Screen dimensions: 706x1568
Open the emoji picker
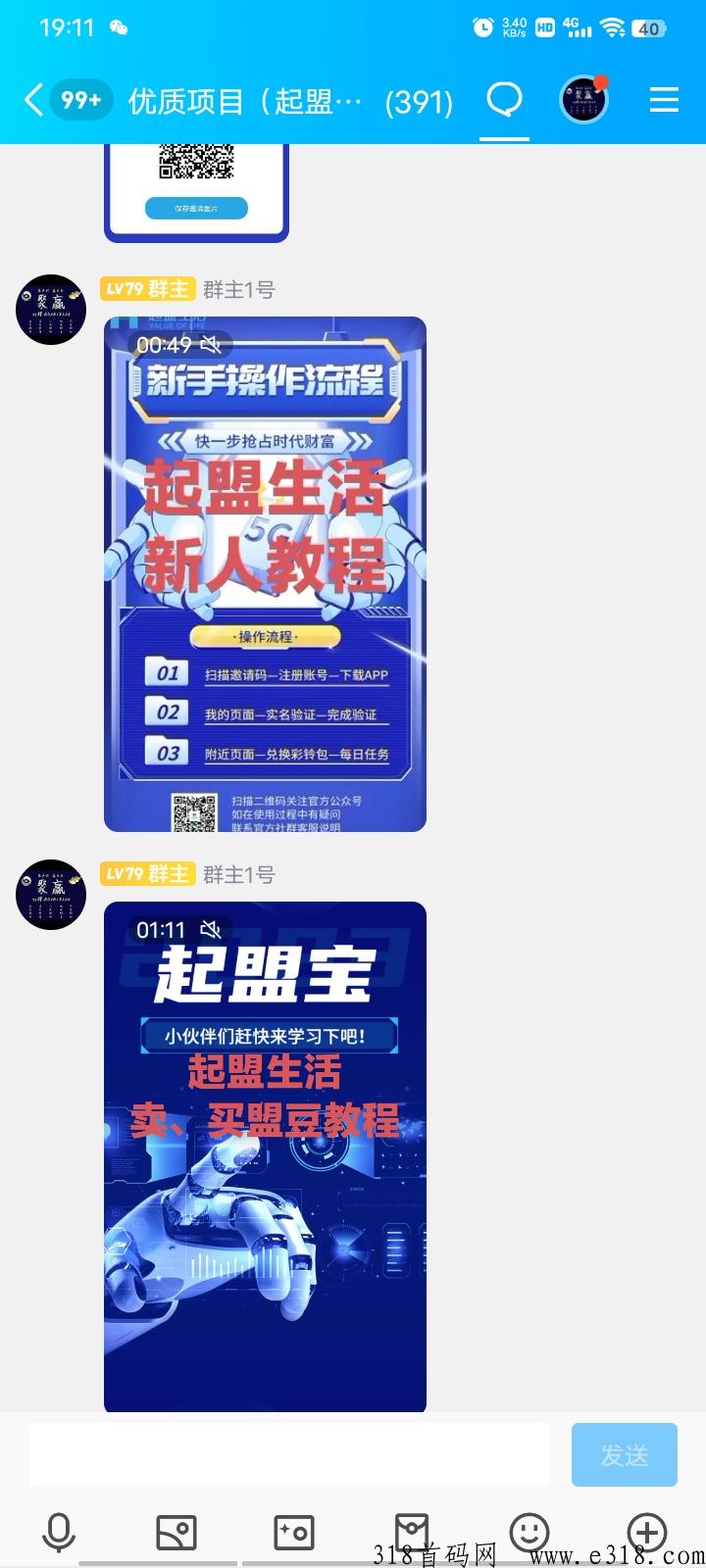[529, 1532]
